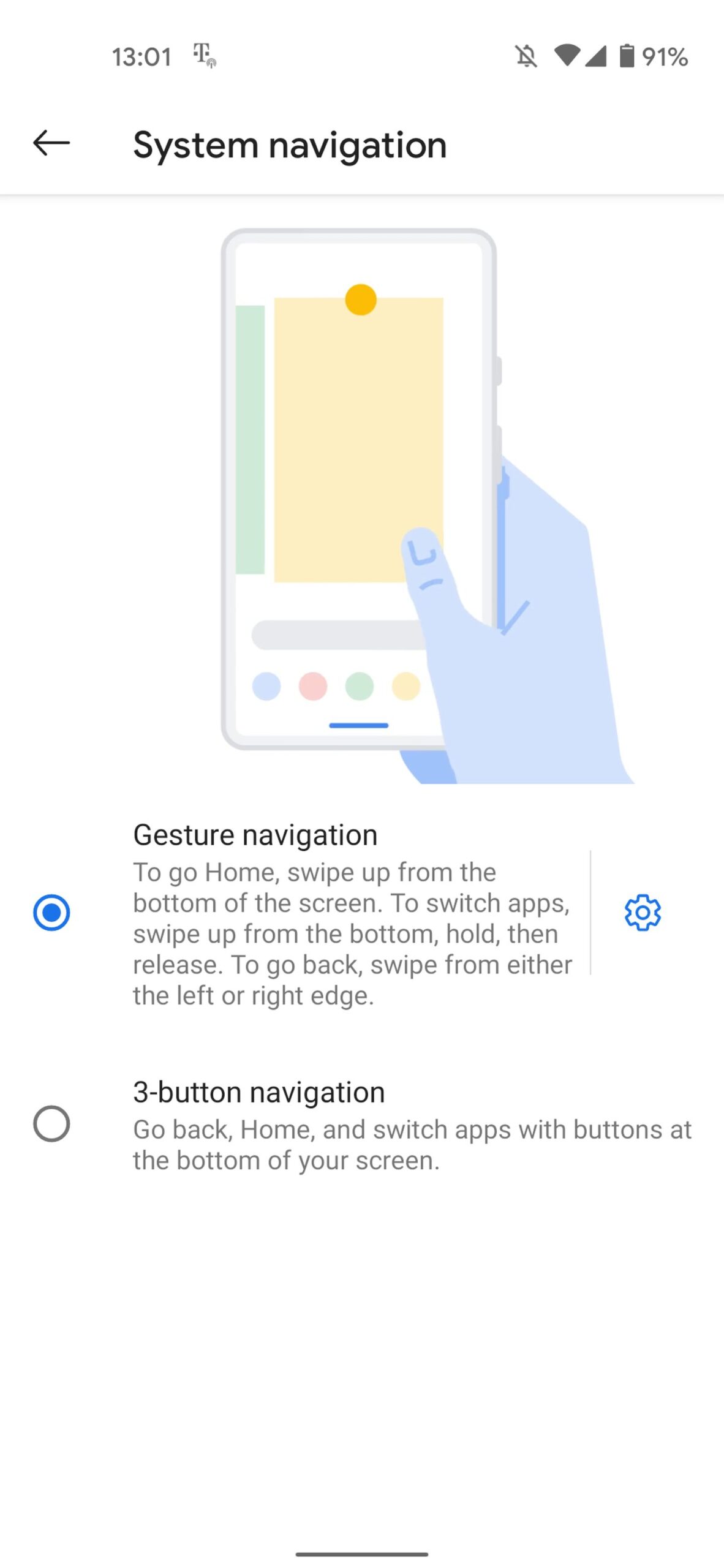This screenshot has height=1568, width=724.
Task: Select the Gesture navigation radio button
Action: tap(51, 913)
